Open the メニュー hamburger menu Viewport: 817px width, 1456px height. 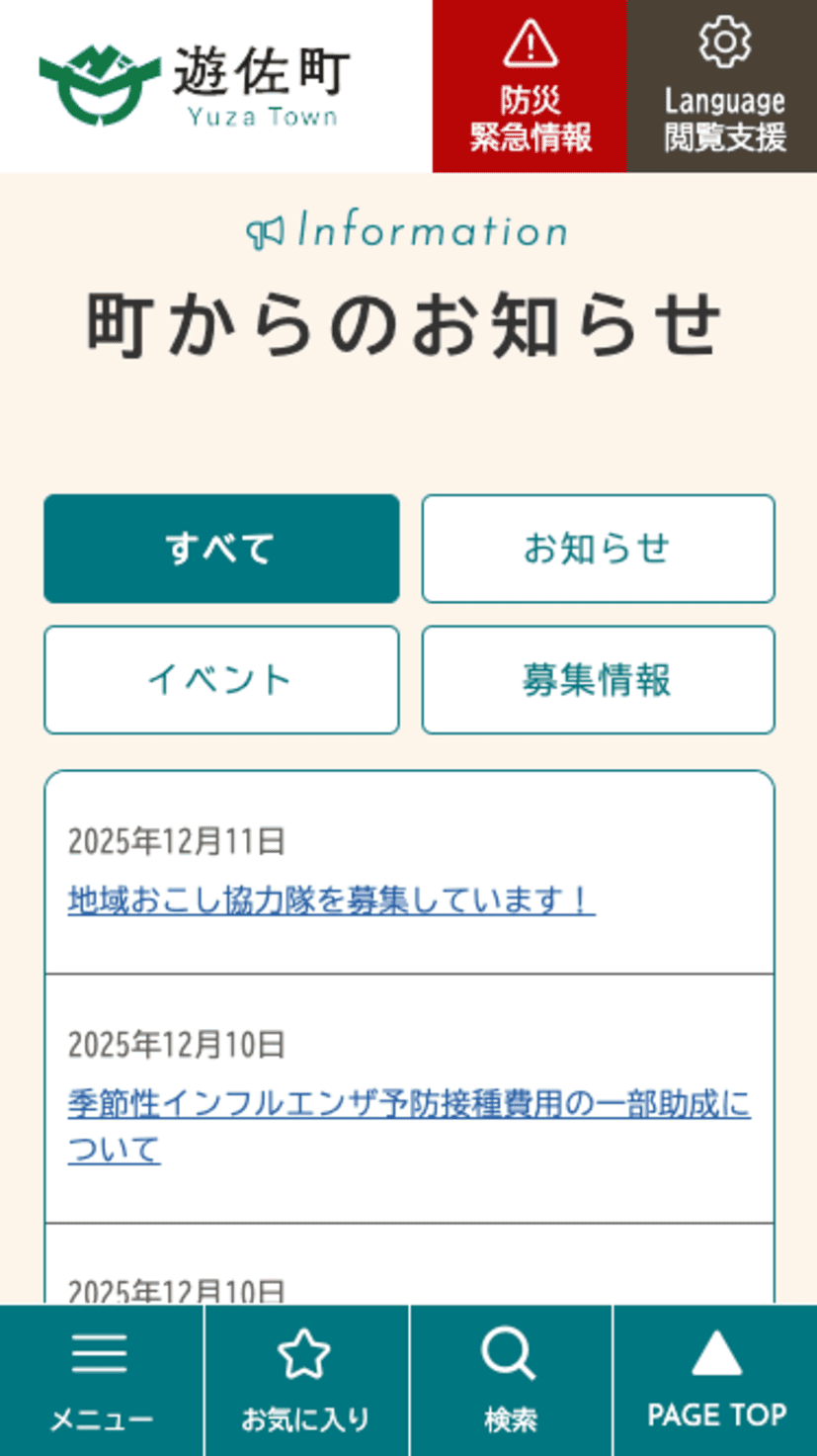[x=101, y=1381]
